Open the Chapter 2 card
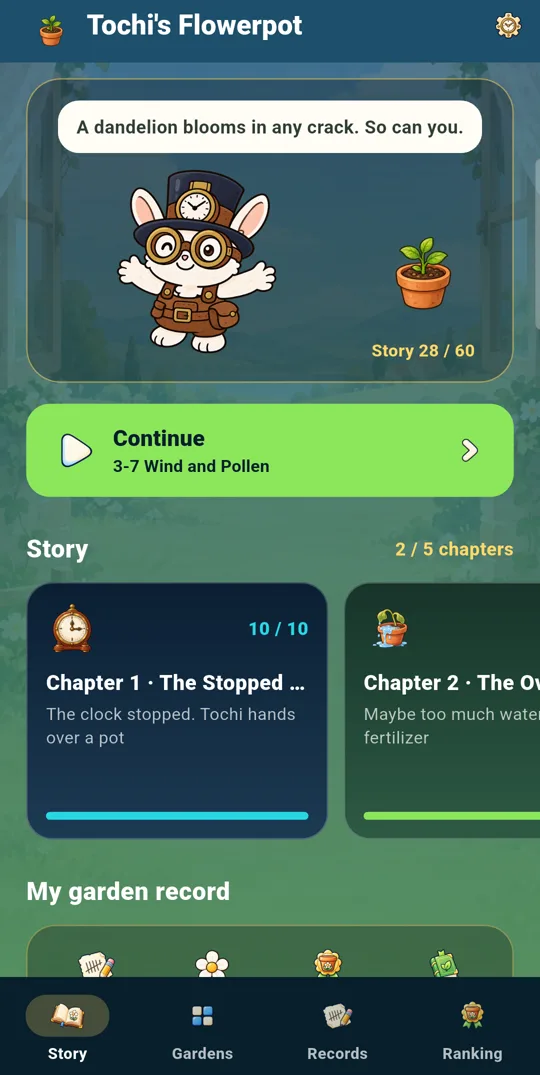 [442, 711]
